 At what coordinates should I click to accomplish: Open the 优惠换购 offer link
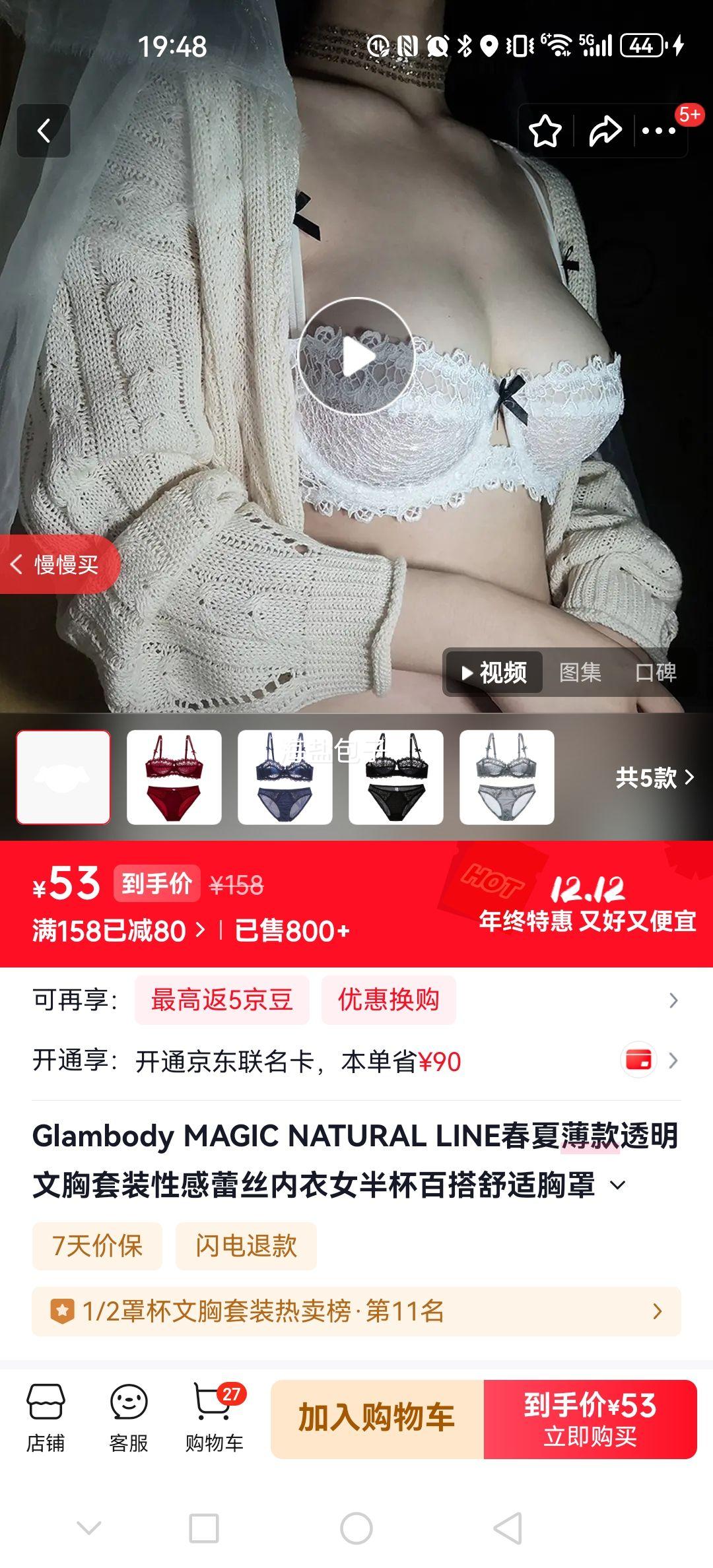tap(388, 999)
